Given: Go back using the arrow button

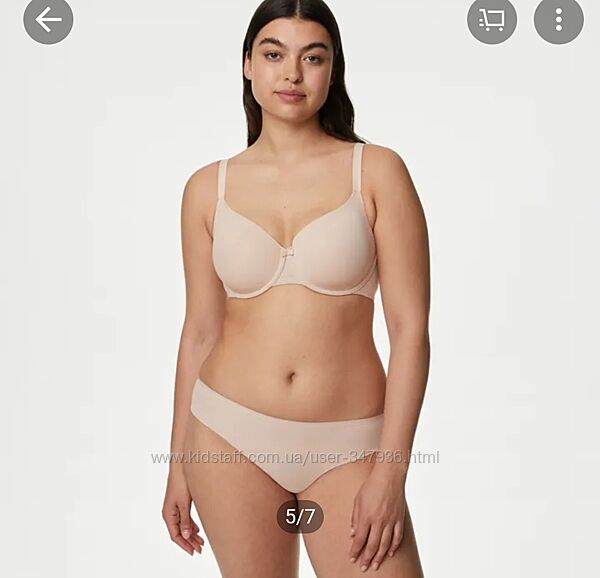Looking at the screenshot, I should click(x=48, y=19).
